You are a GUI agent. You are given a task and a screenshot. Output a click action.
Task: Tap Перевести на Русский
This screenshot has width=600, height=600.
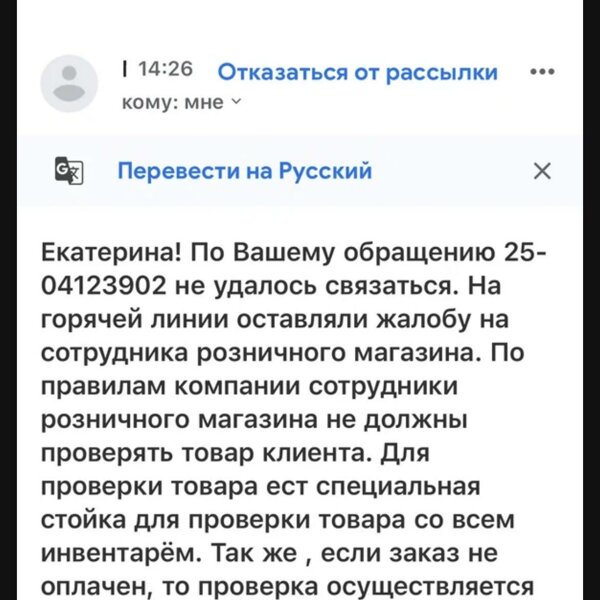[x=245, y=171]
